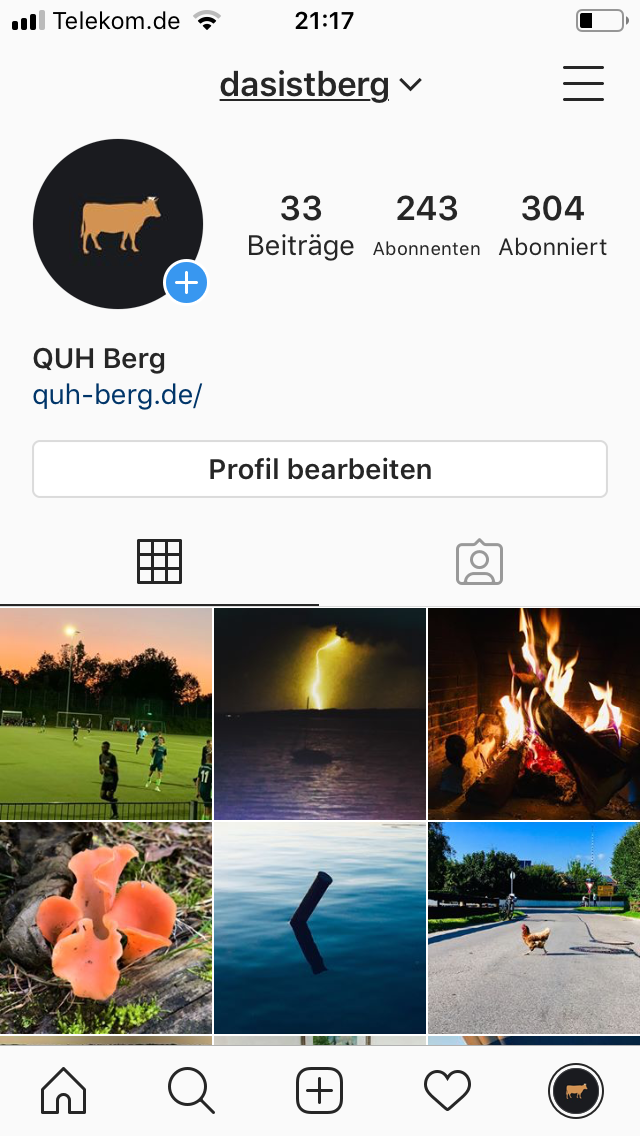
Task: Switch to the grid posts tab
Action: click(x=159, y=562)
